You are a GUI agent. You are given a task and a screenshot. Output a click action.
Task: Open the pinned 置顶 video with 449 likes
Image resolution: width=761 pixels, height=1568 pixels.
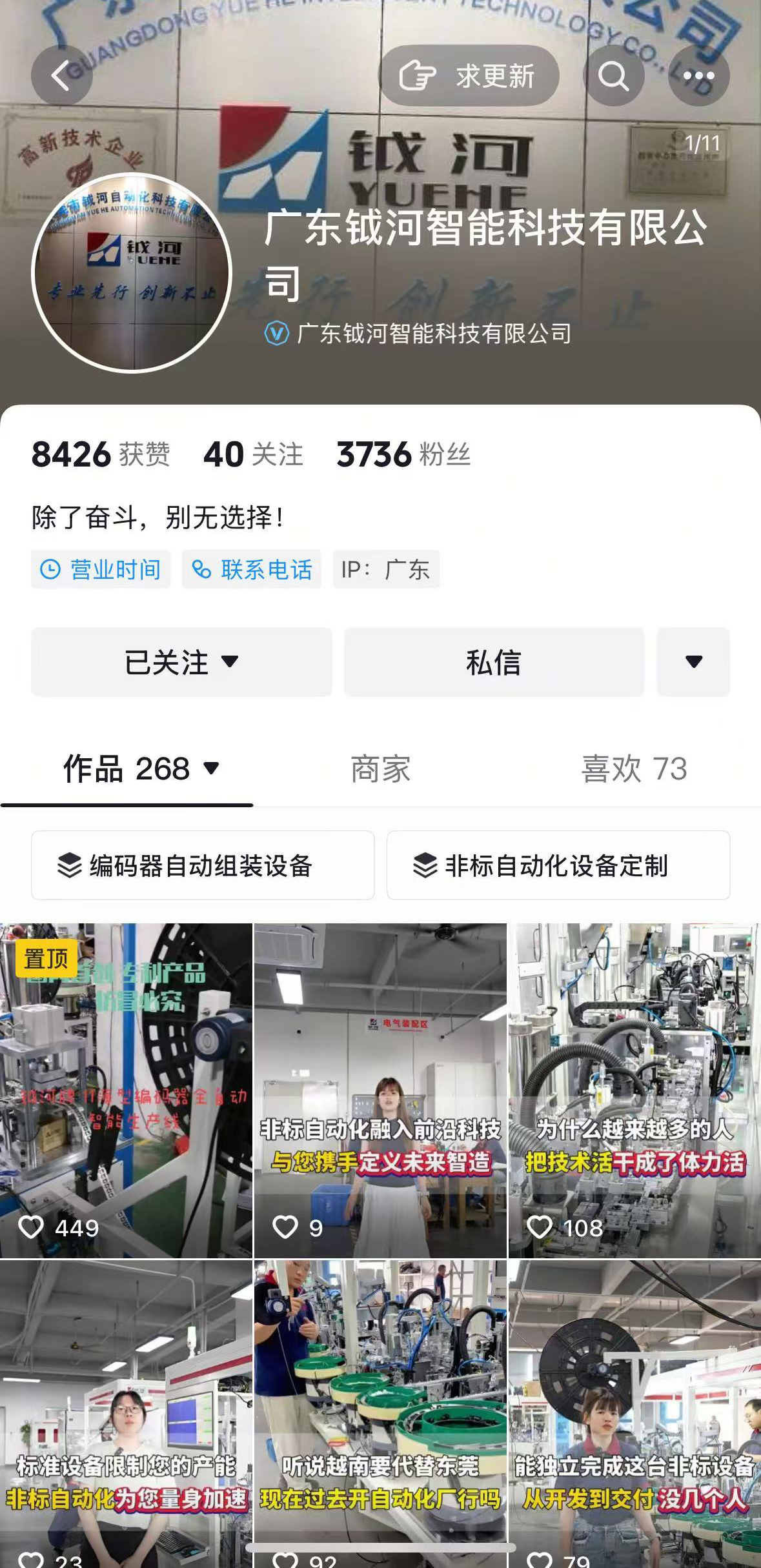tap(126, 1091)
